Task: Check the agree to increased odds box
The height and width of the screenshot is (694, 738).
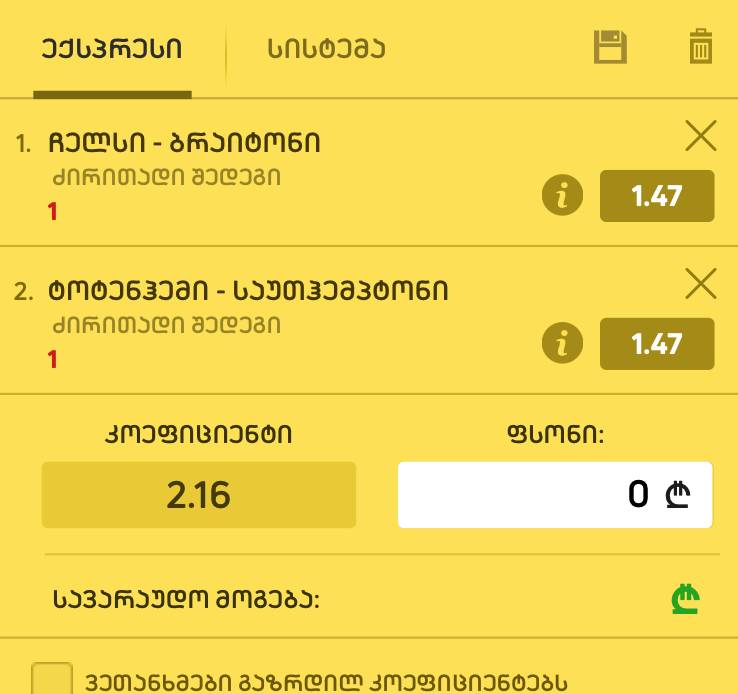Action: 52,680
